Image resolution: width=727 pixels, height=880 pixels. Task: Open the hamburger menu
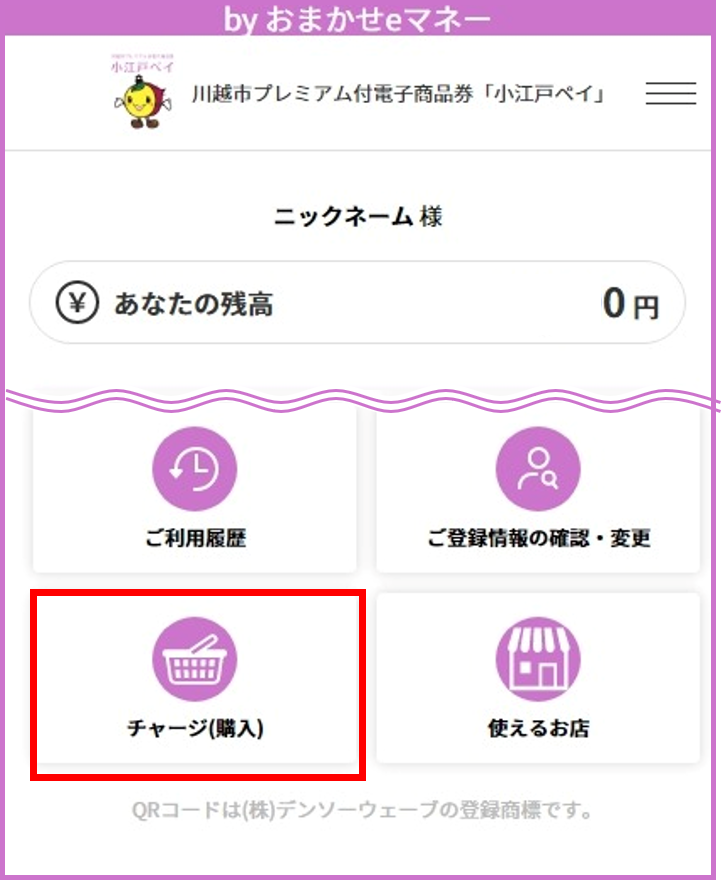point(670,94)
